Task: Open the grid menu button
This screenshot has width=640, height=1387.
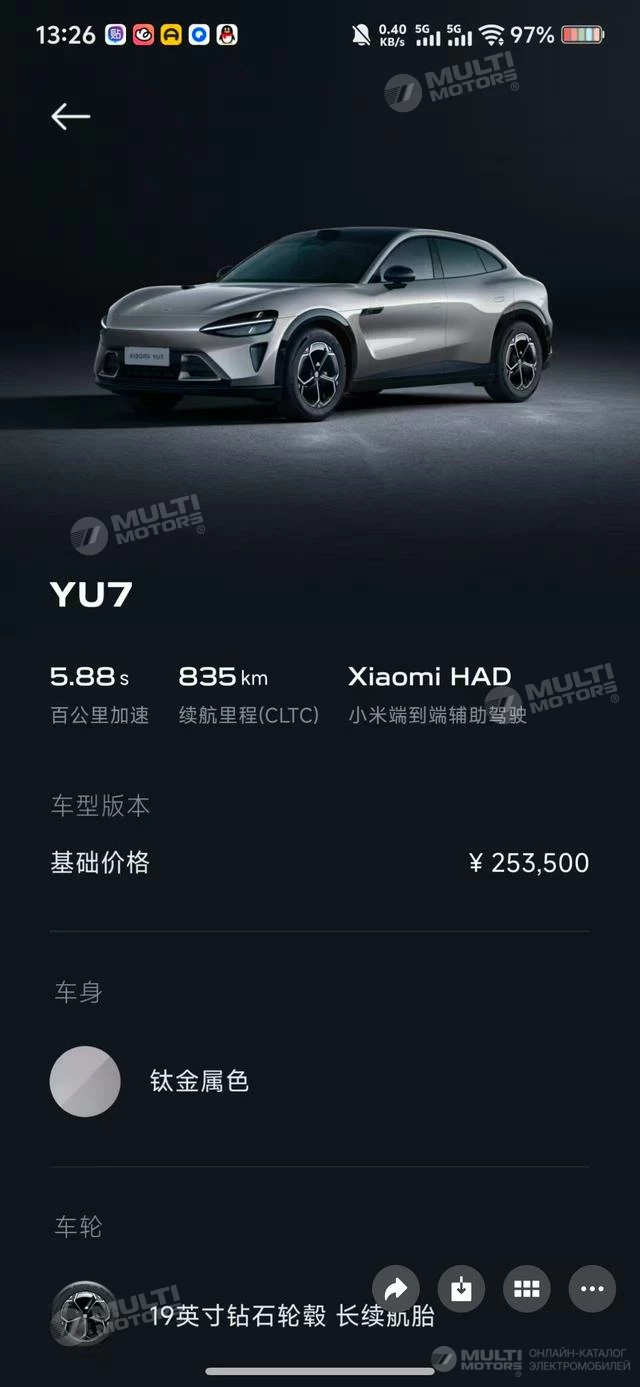Action: [x=526, y=1289]
